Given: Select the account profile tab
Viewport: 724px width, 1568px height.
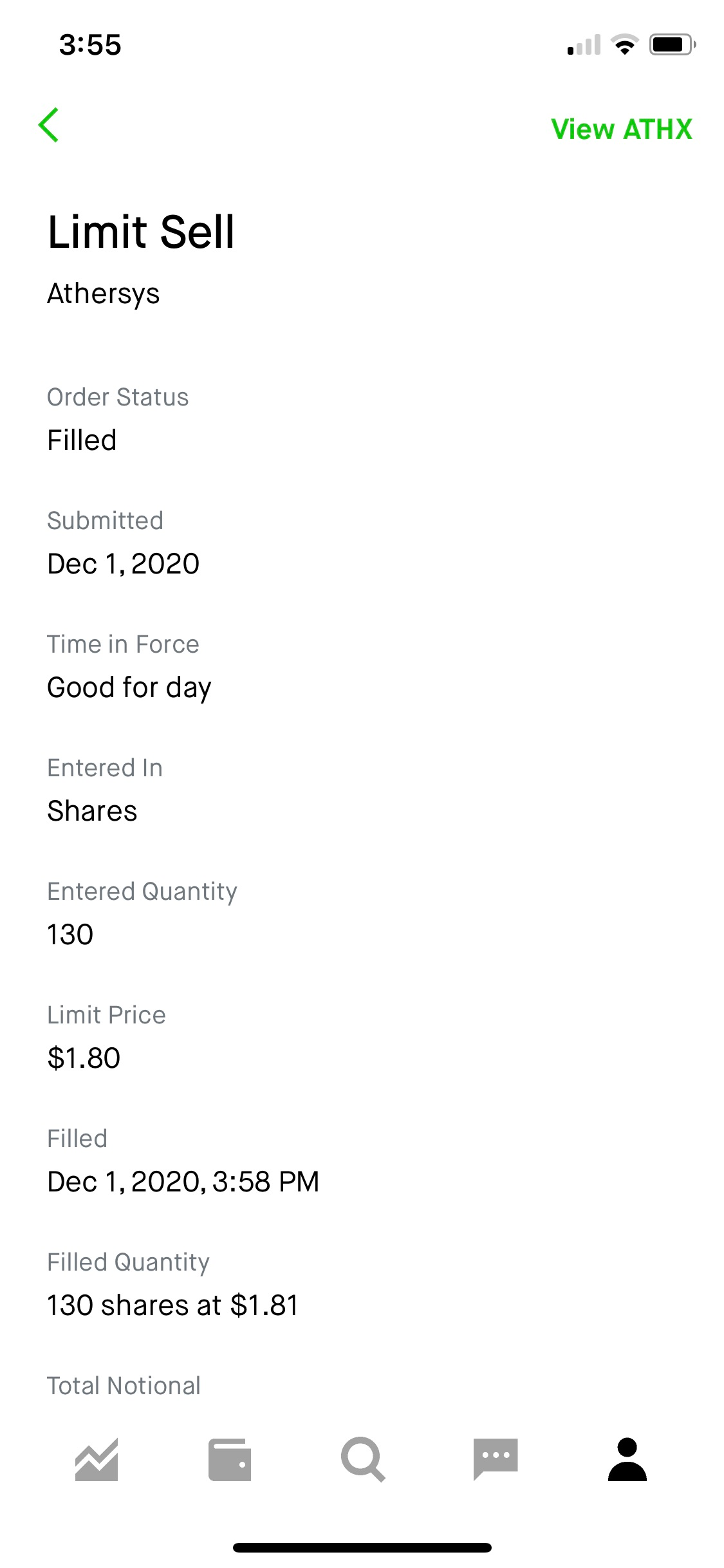Looking at the screenshot, I should (x=627, y=1459).
